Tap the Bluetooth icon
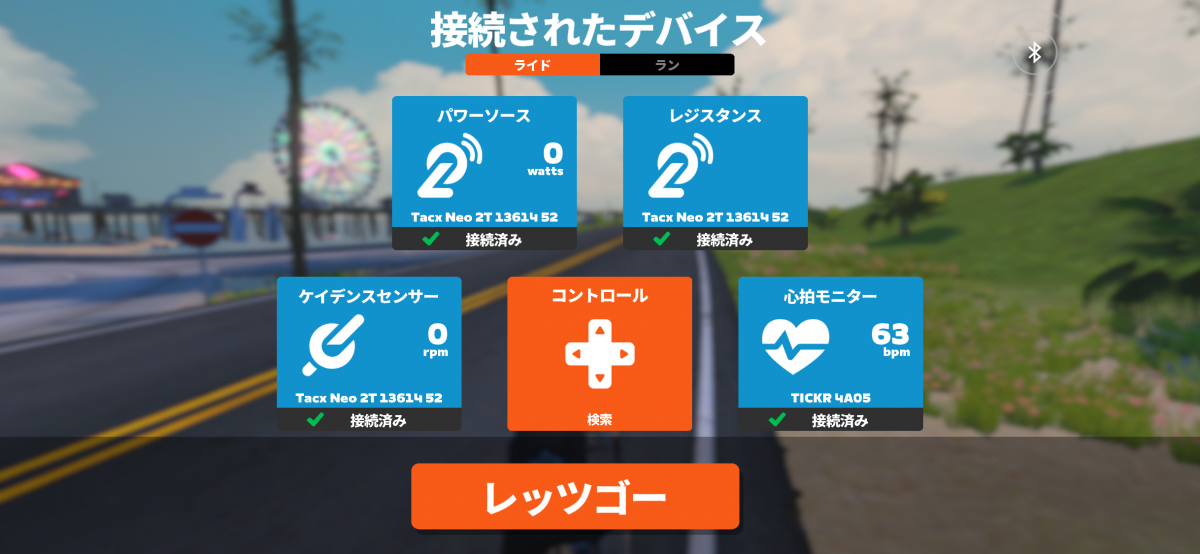 [x=1035, y=53]
